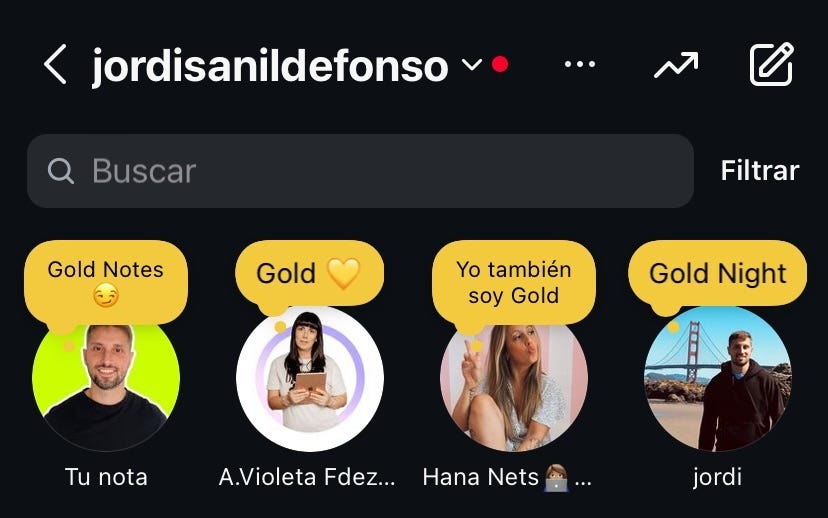Open the trending insights arrow icon
The width and height of the screenshot is (828, 518).
click(676, 66)
